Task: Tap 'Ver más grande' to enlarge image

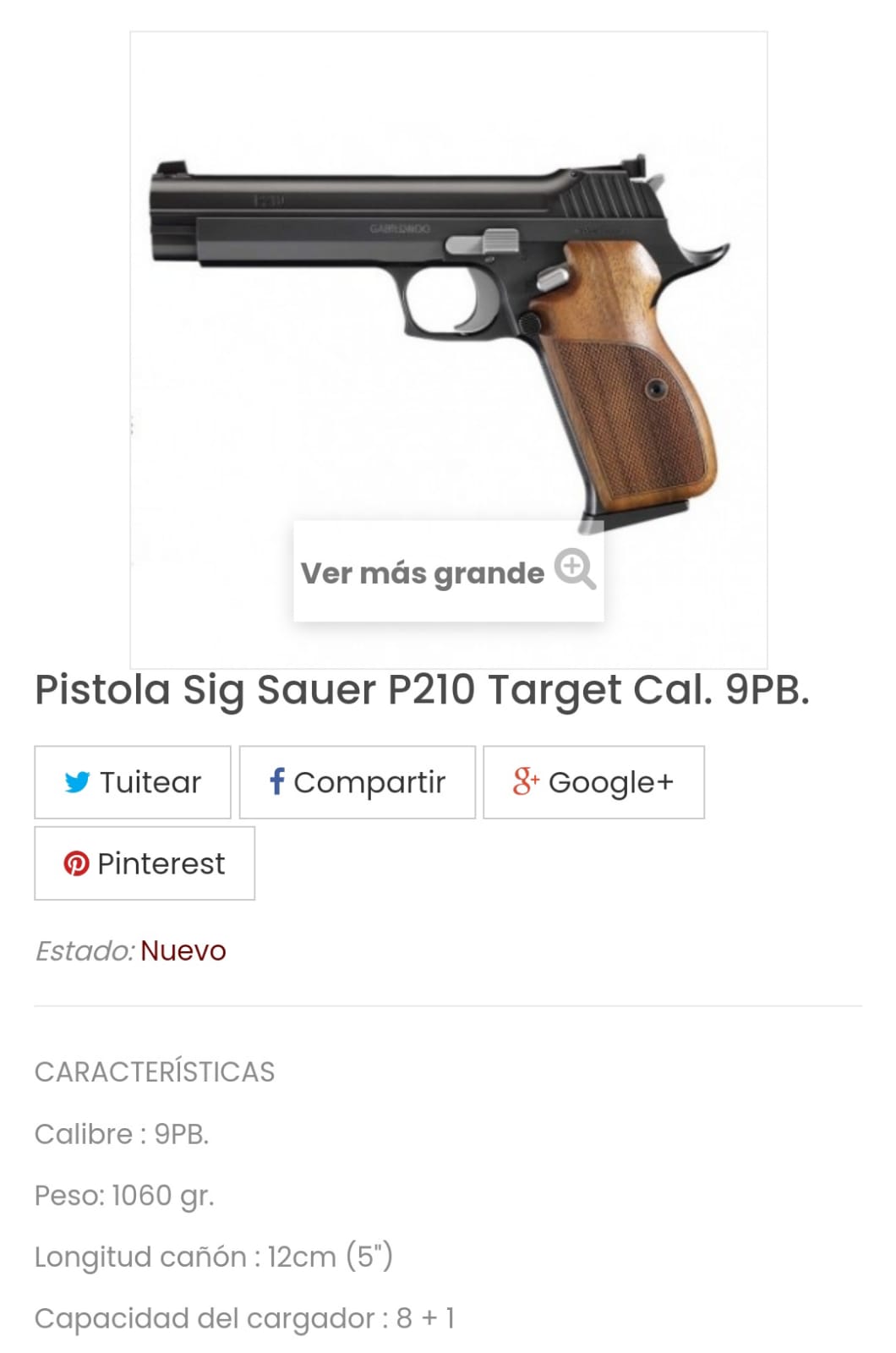Action: [x=448, y=572]
